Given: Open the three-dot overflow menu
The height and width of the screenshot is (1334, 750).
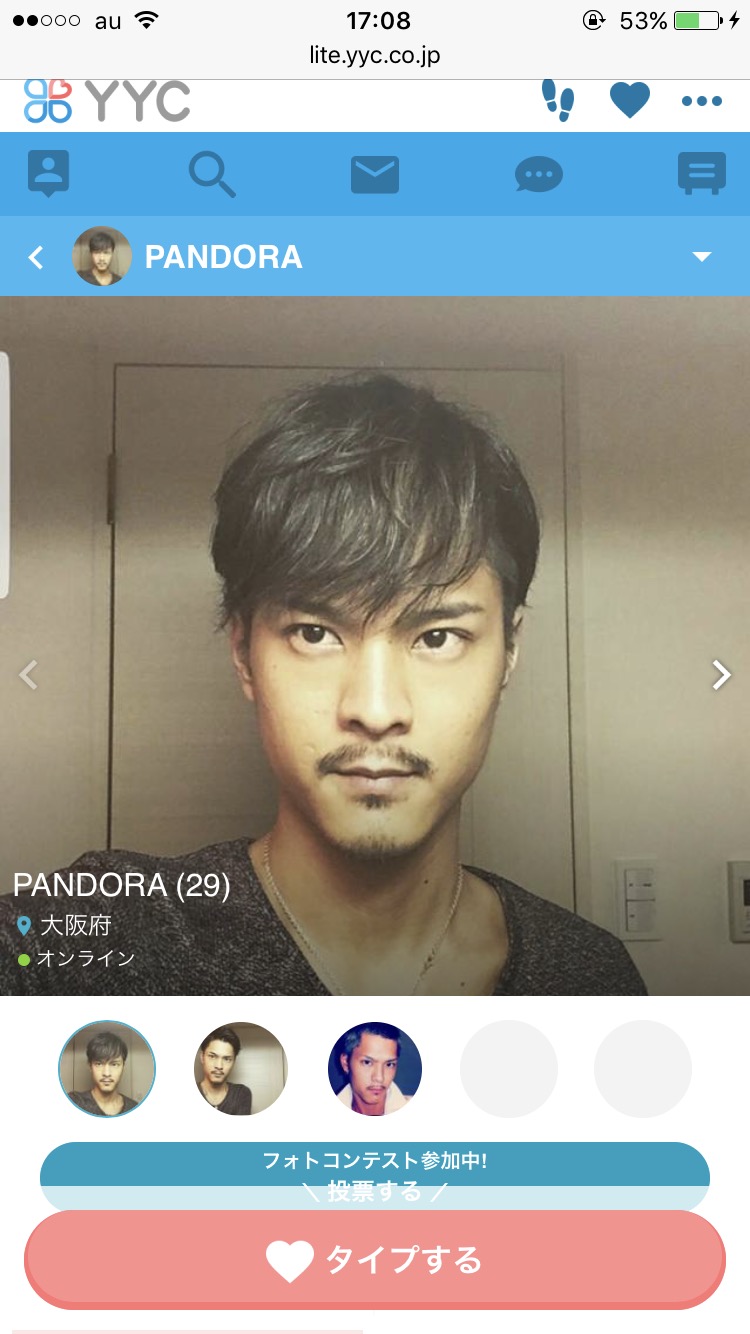Looking at the screenshot, I should (702, 101).
